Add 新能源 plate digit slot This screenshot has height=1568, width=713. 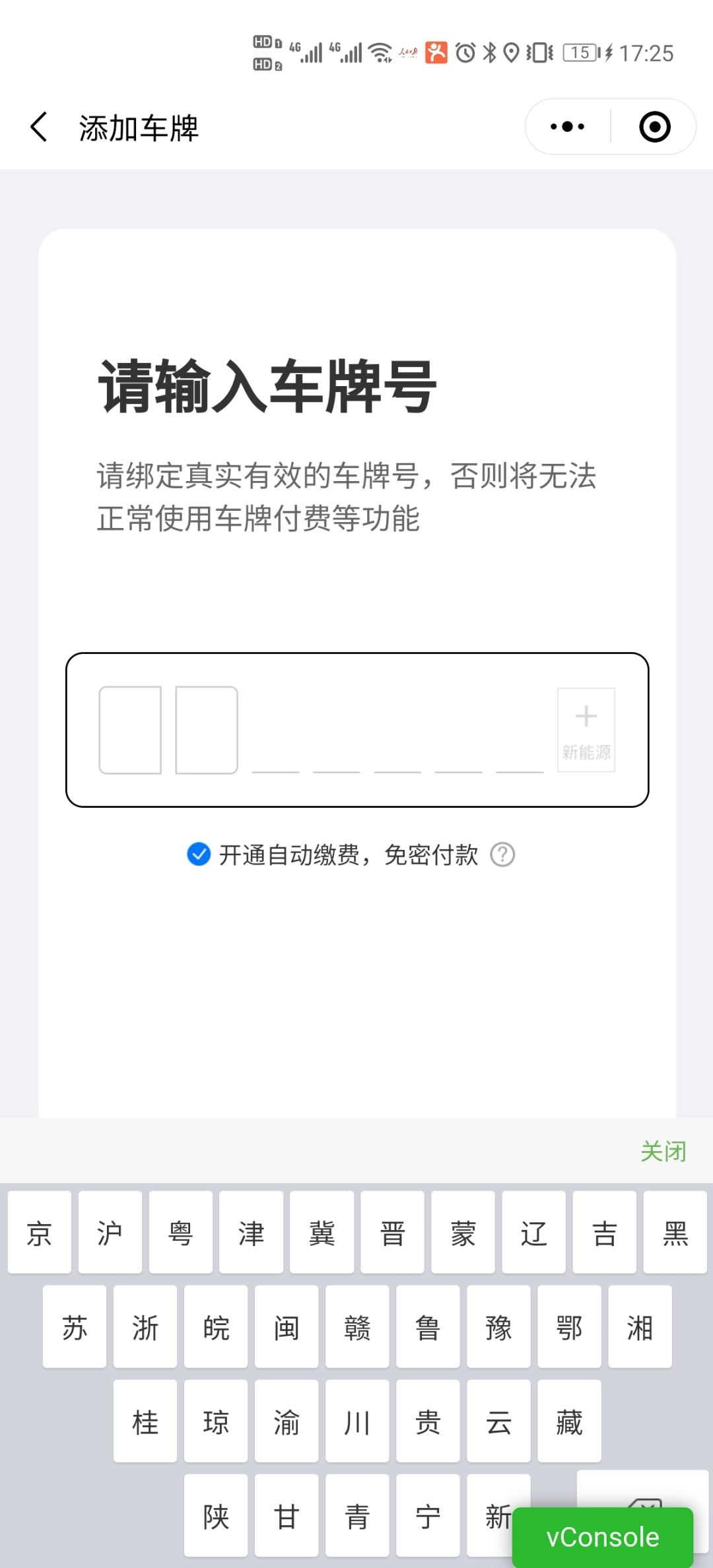click(x=586, y=730)
